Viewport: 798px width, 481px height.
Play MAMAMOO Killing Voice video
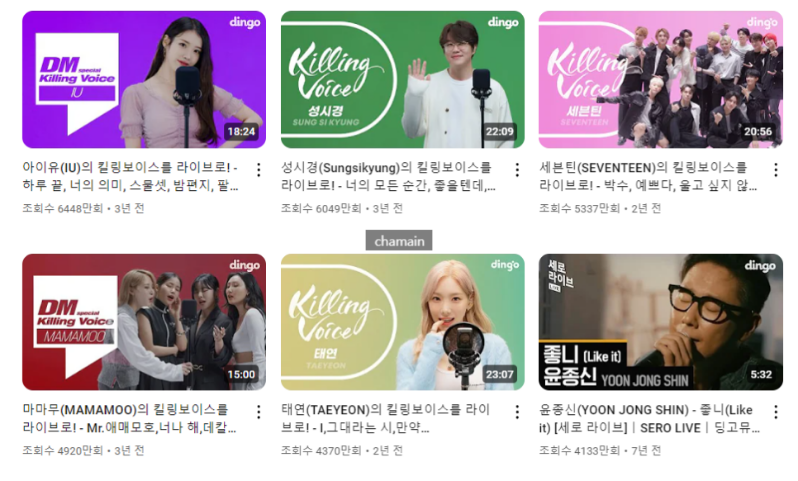[144, 321]
